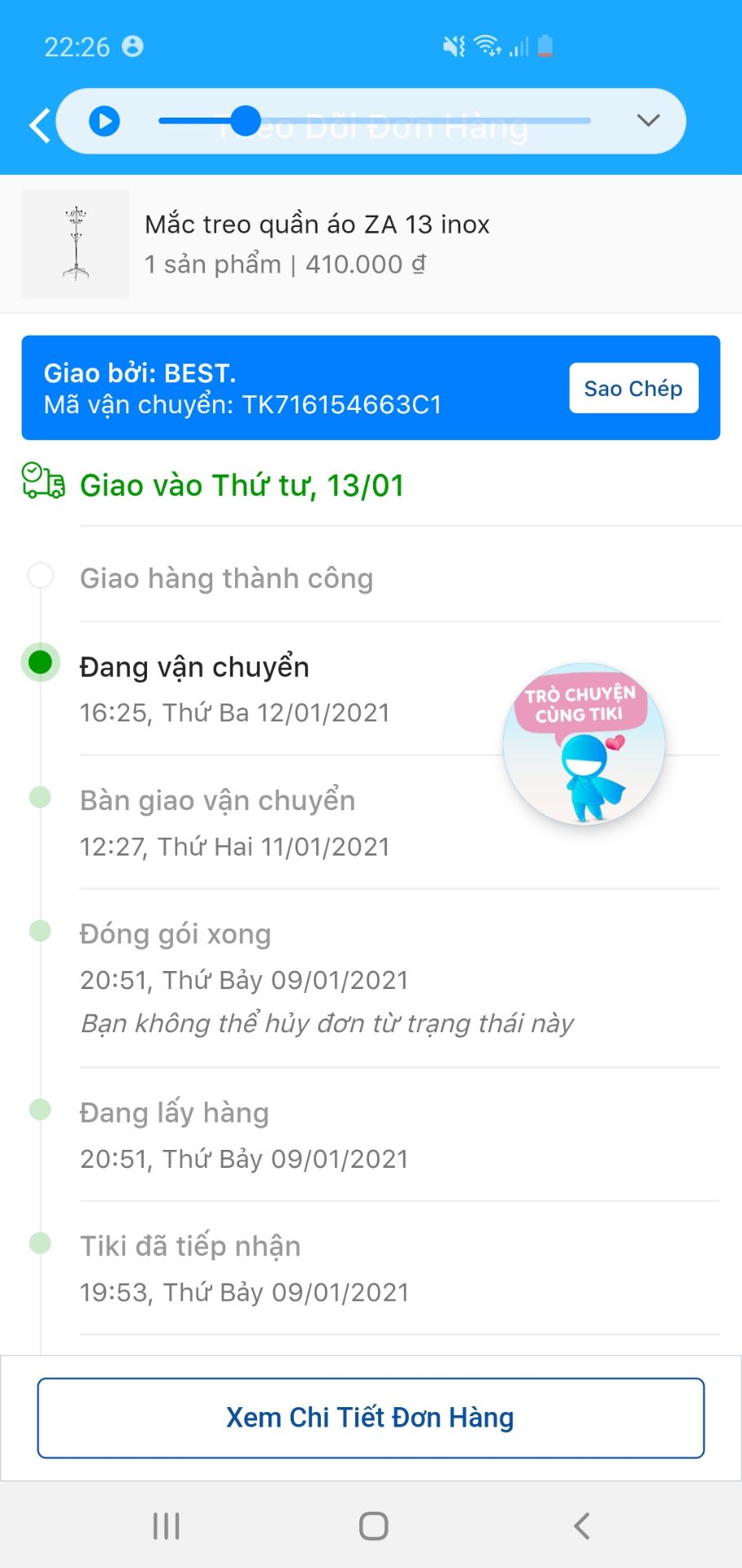The image size is (742, 1568).
Task: Tap the battery indicator in the status bar
Action: [543, 47]
